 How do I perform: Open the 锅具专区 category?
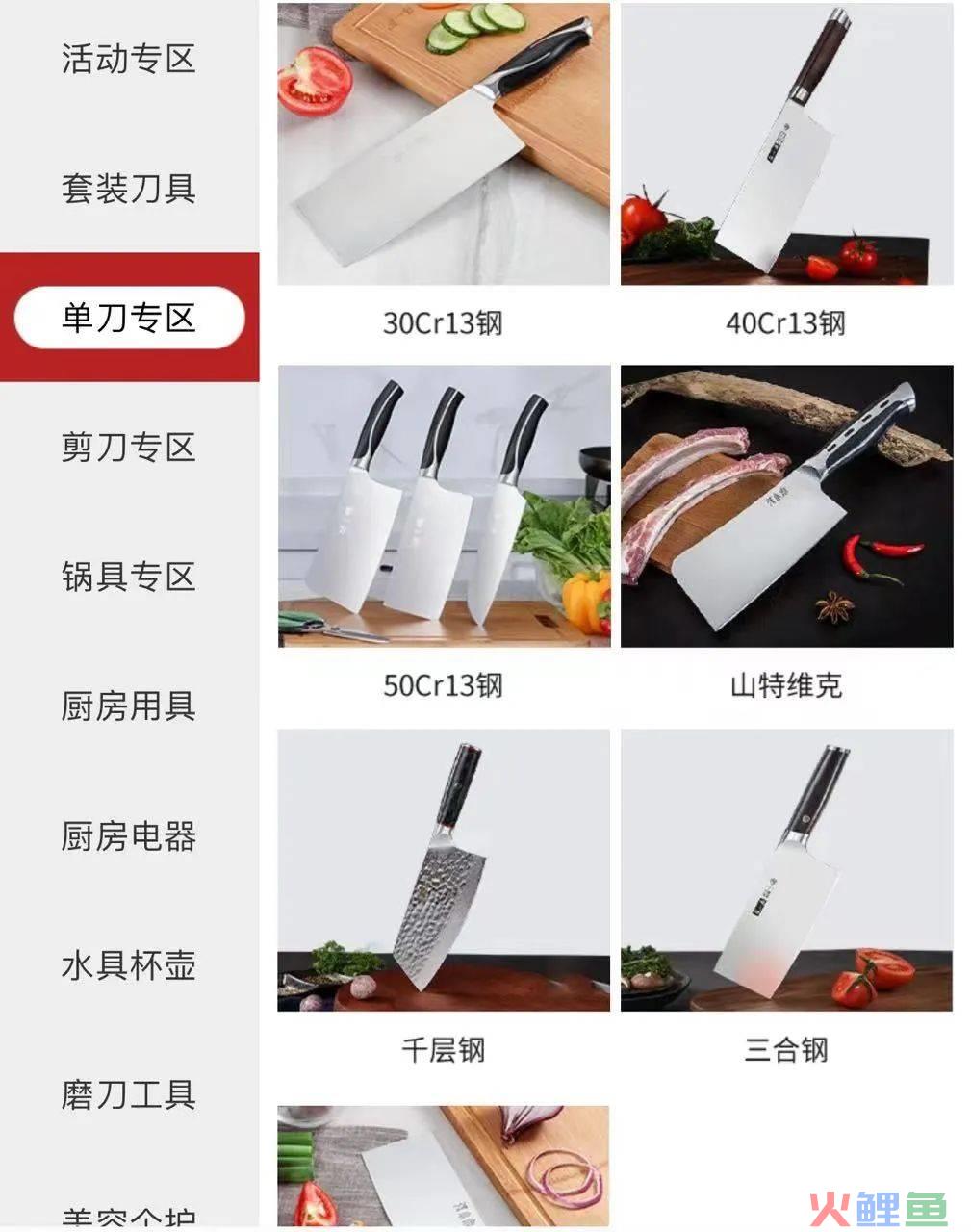tap(128, 577)
